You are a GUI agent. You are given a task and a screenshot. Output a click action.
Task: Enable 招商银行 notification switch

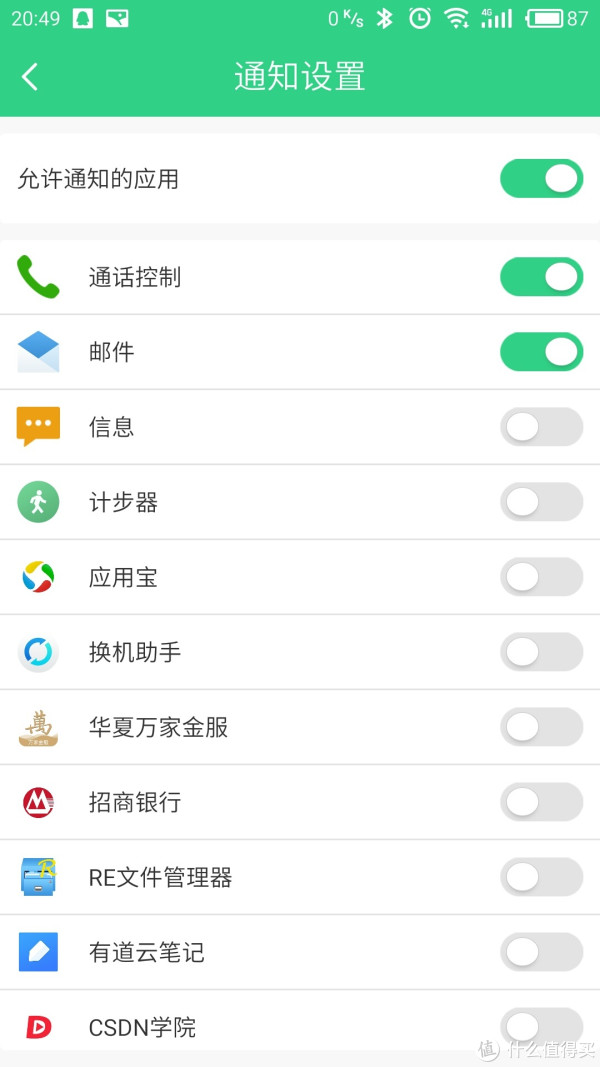[541, 802]
